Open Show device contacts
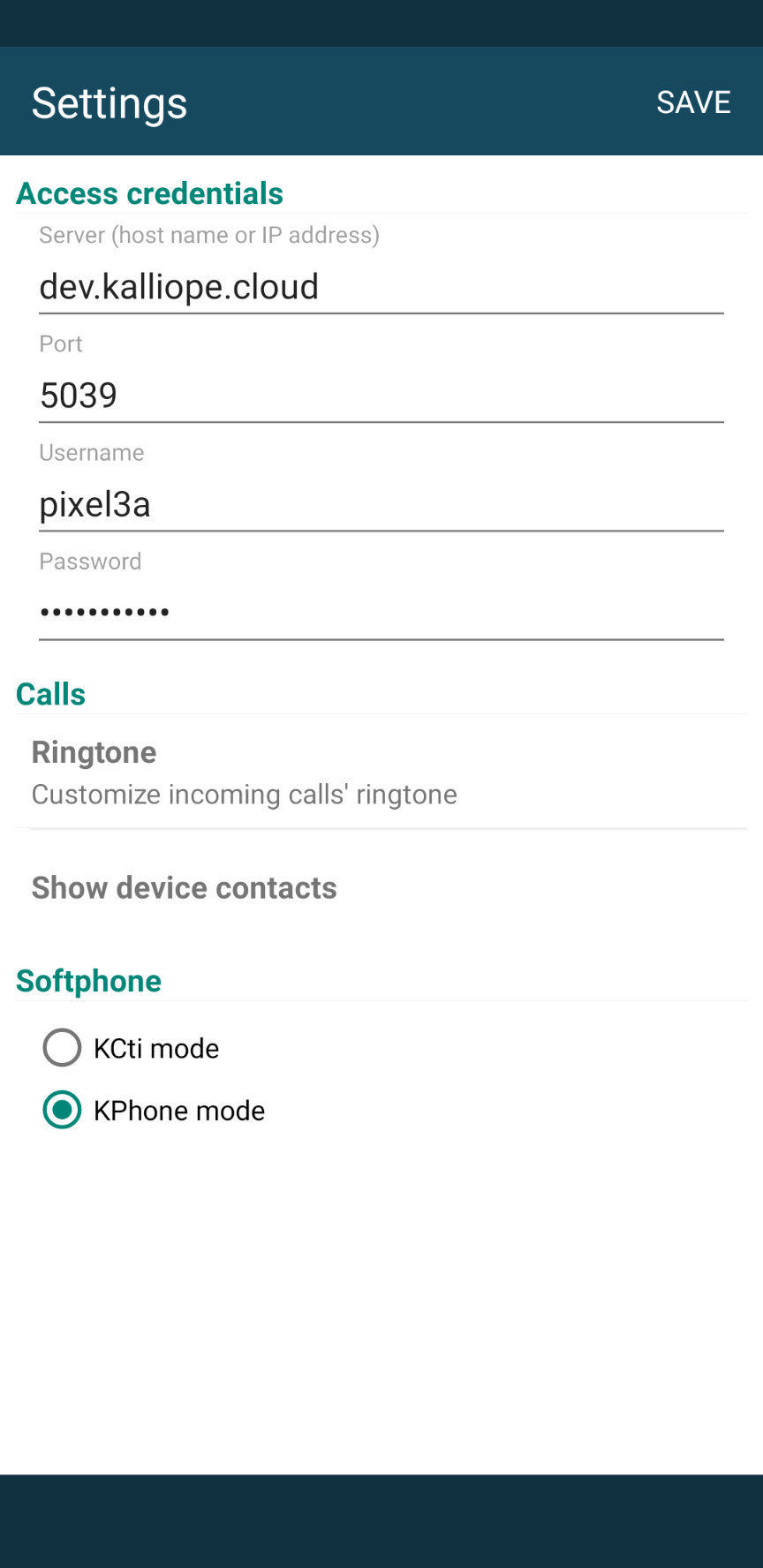Screen dimensions: 763x1568 tap(381, 888)
